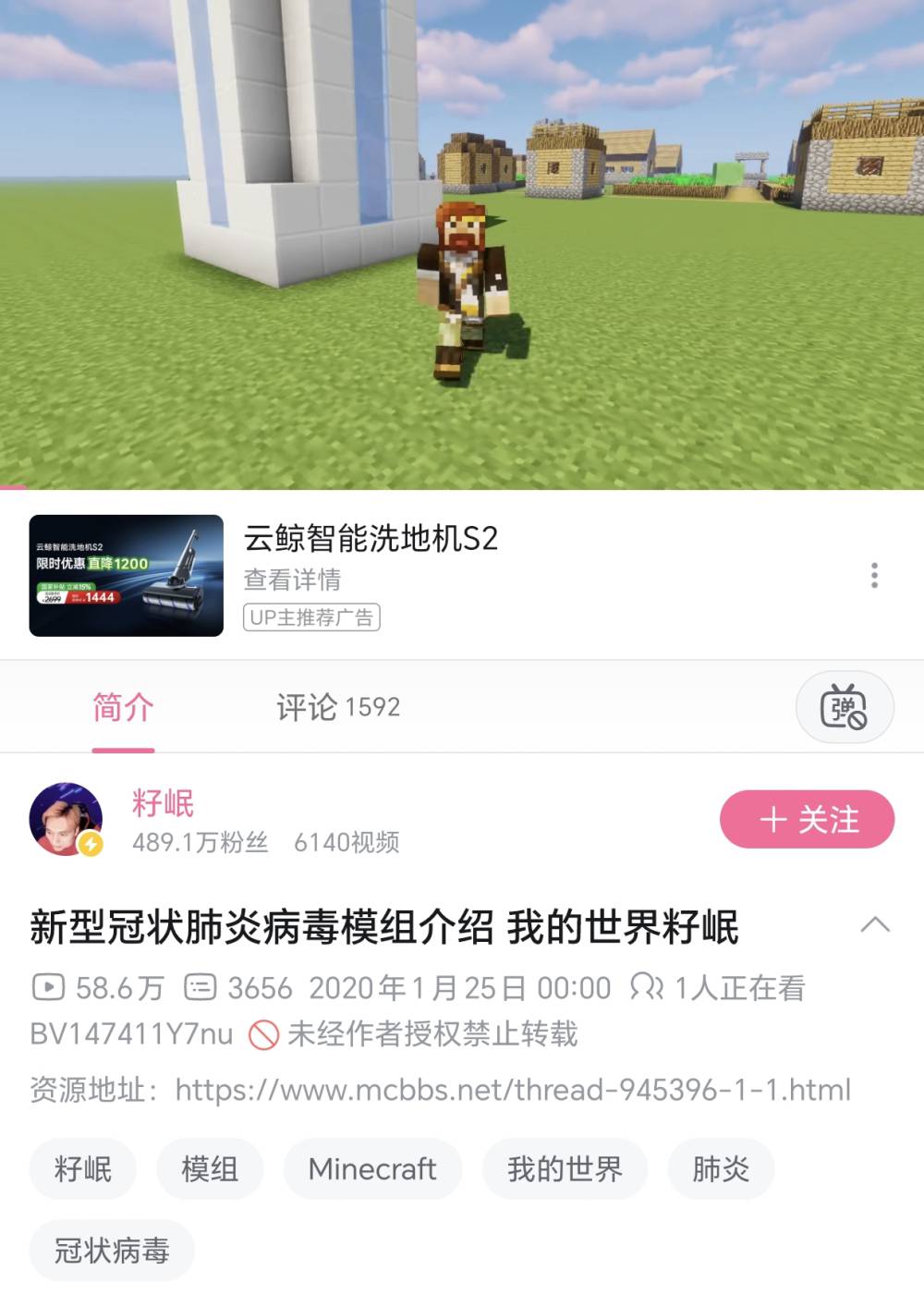Screen dimensions: 924x1307
Task: Collapse the video description chevron
Action: click(874, 925)
